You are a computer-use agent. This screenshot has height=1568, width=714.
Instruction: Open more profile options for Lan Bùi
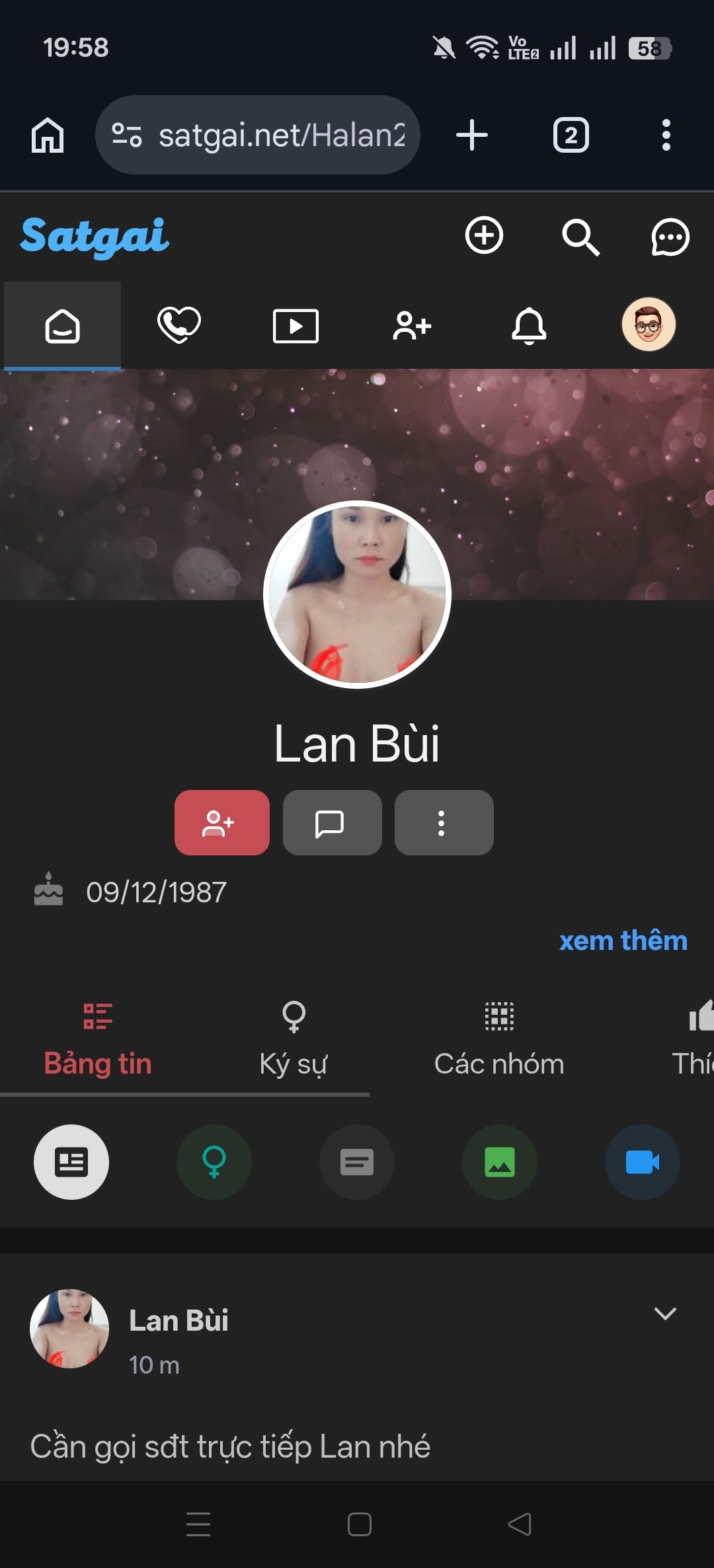tap(444, 823)
